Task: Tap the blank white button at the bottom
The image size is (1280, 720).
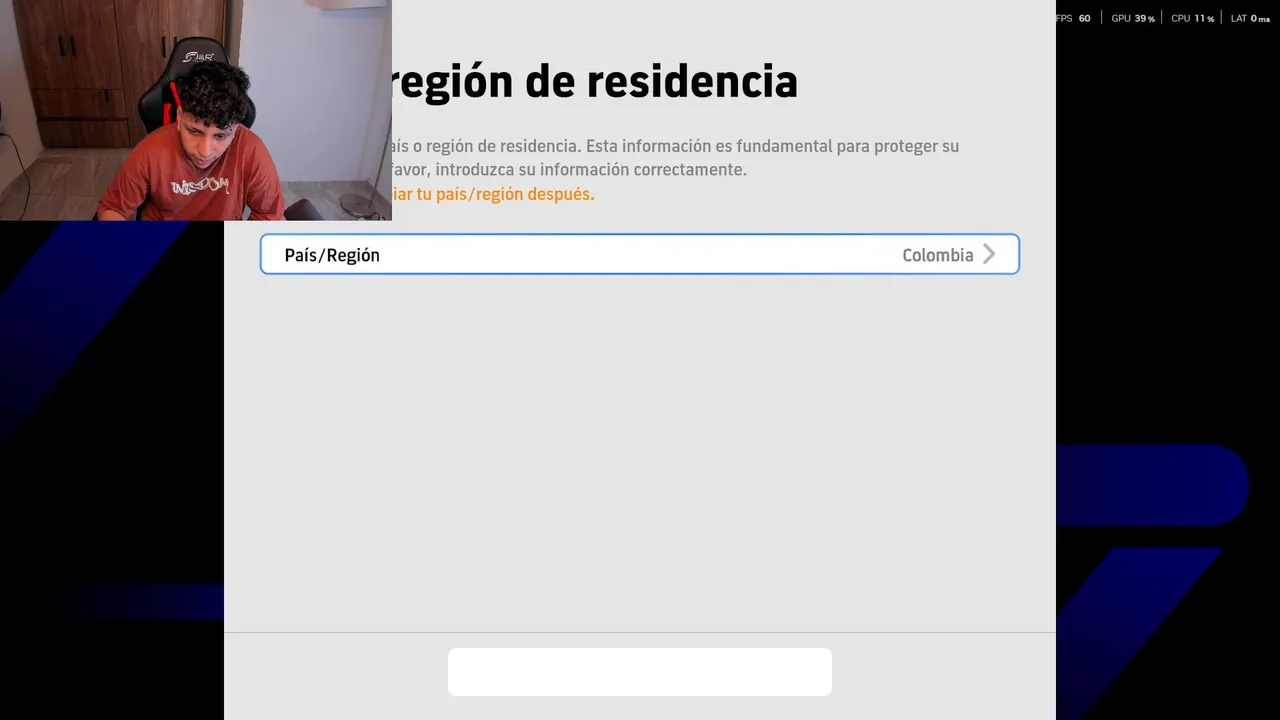Action: [x=639, y=671]
